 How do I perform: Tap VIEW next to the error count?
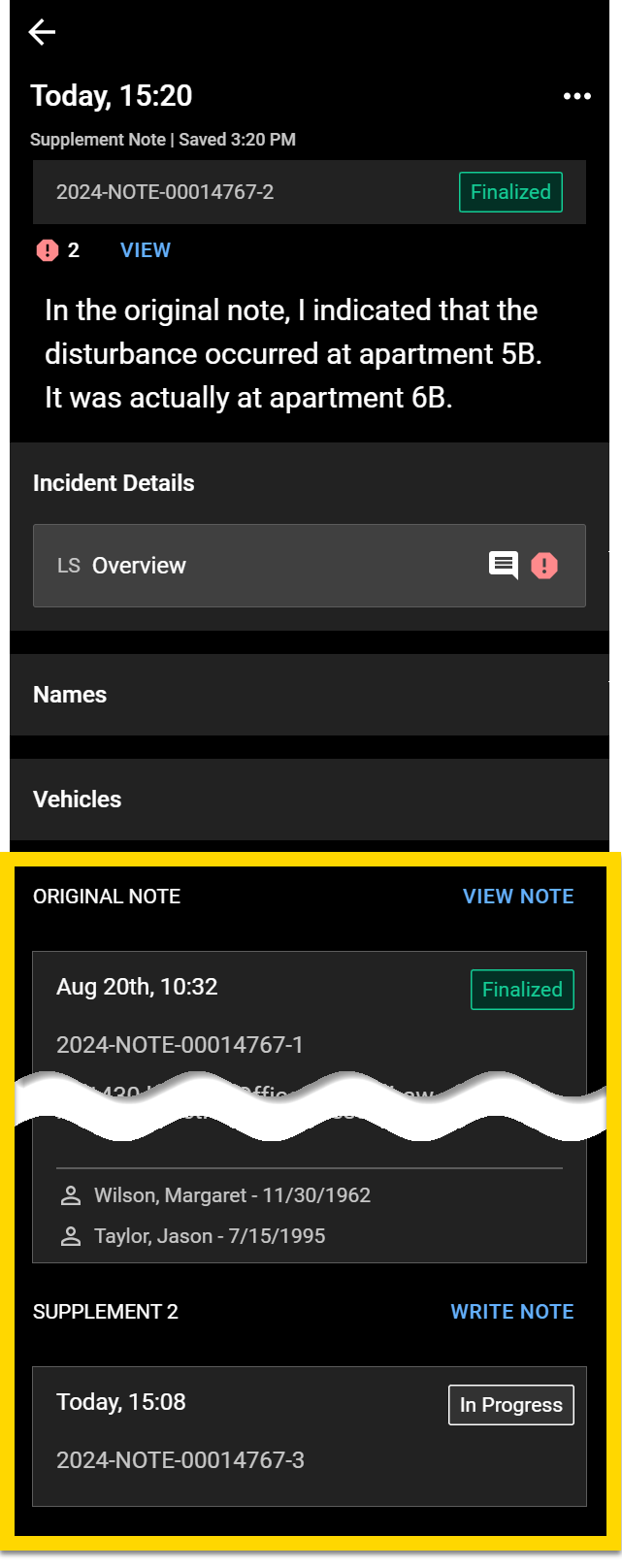[x=146, y=250]
